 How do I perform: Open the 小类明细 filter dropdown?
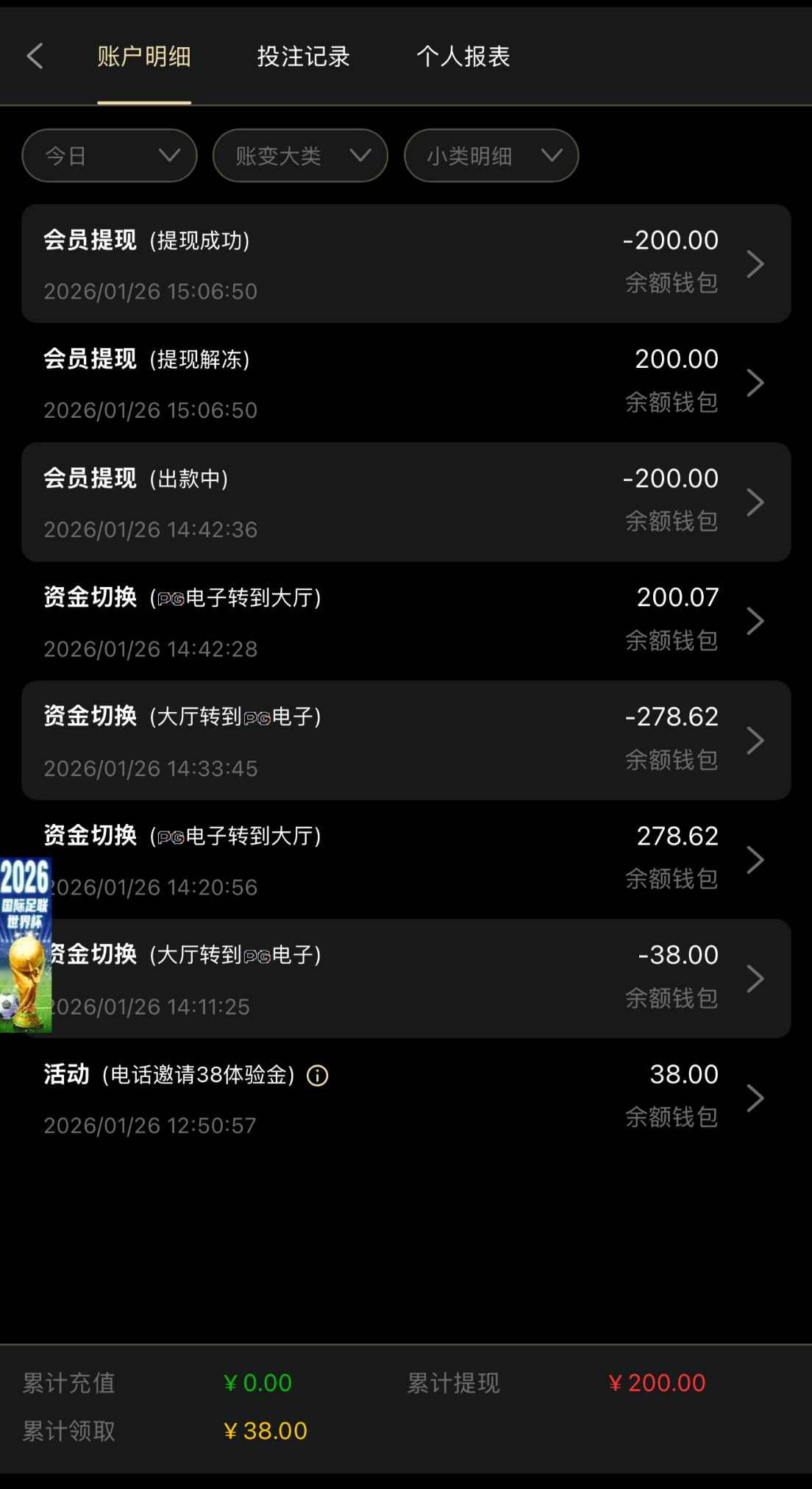pos(491,155)
